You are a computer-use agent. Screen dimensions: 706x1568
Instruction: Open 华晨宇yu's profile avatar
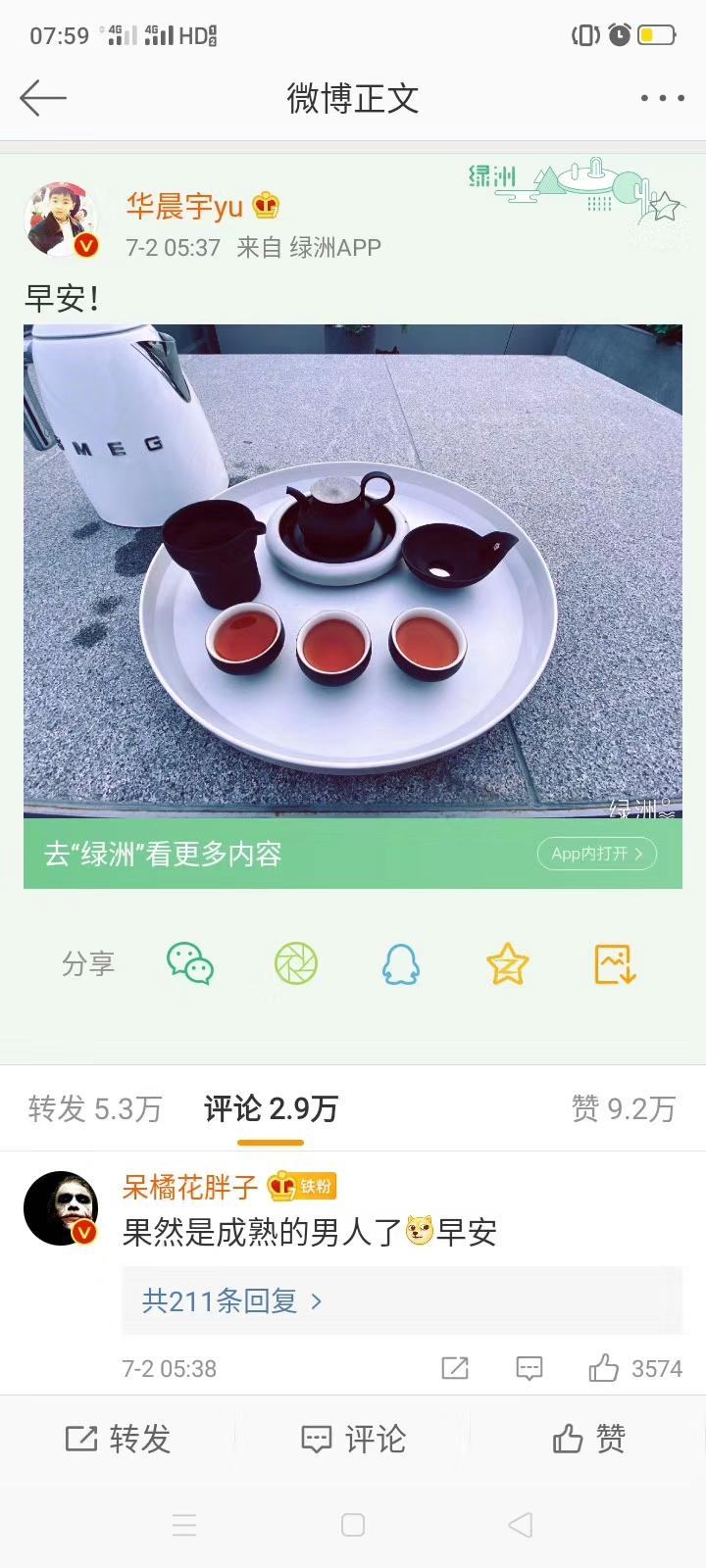61,220
